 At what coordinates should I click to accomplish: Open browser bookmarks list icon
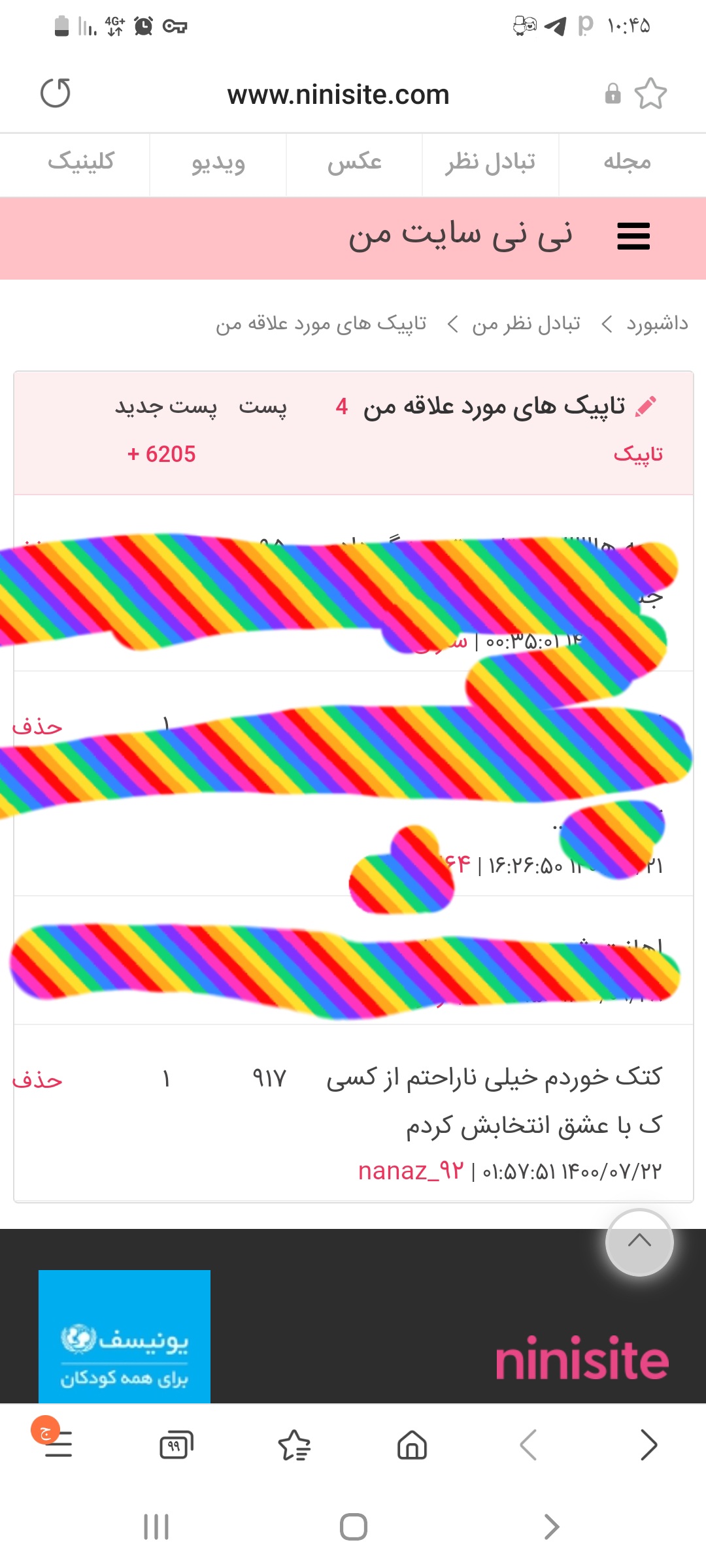pyautogui.click(x=294, y=1445)
